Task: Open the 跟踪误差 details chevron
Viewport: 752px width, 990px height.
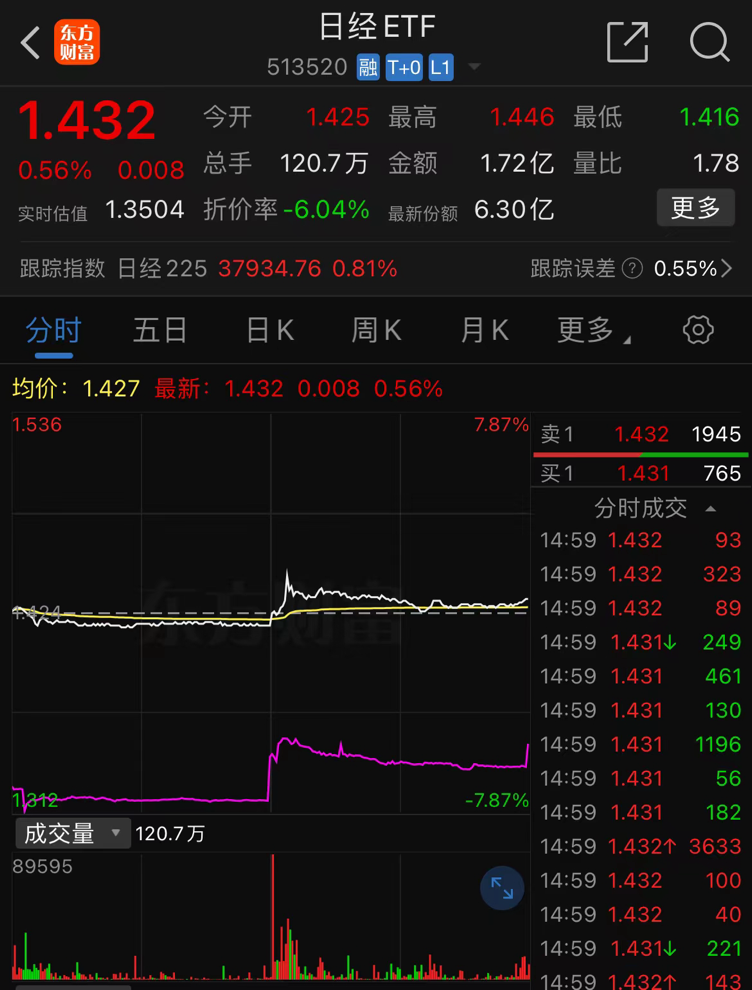Action: [727, 268]
